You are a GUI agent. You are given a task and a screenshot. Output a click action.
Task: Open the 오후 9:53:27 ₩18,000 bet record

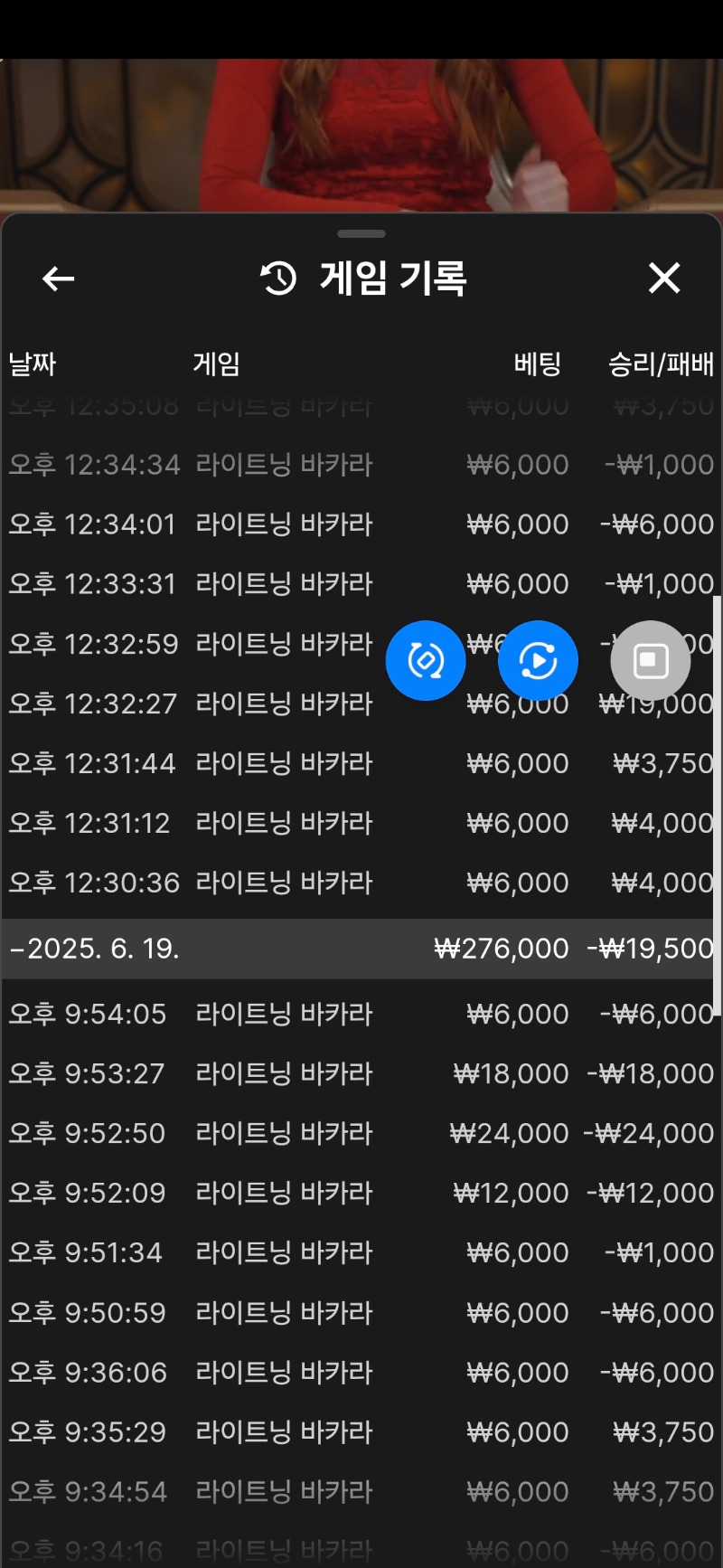coord(361,1073)
